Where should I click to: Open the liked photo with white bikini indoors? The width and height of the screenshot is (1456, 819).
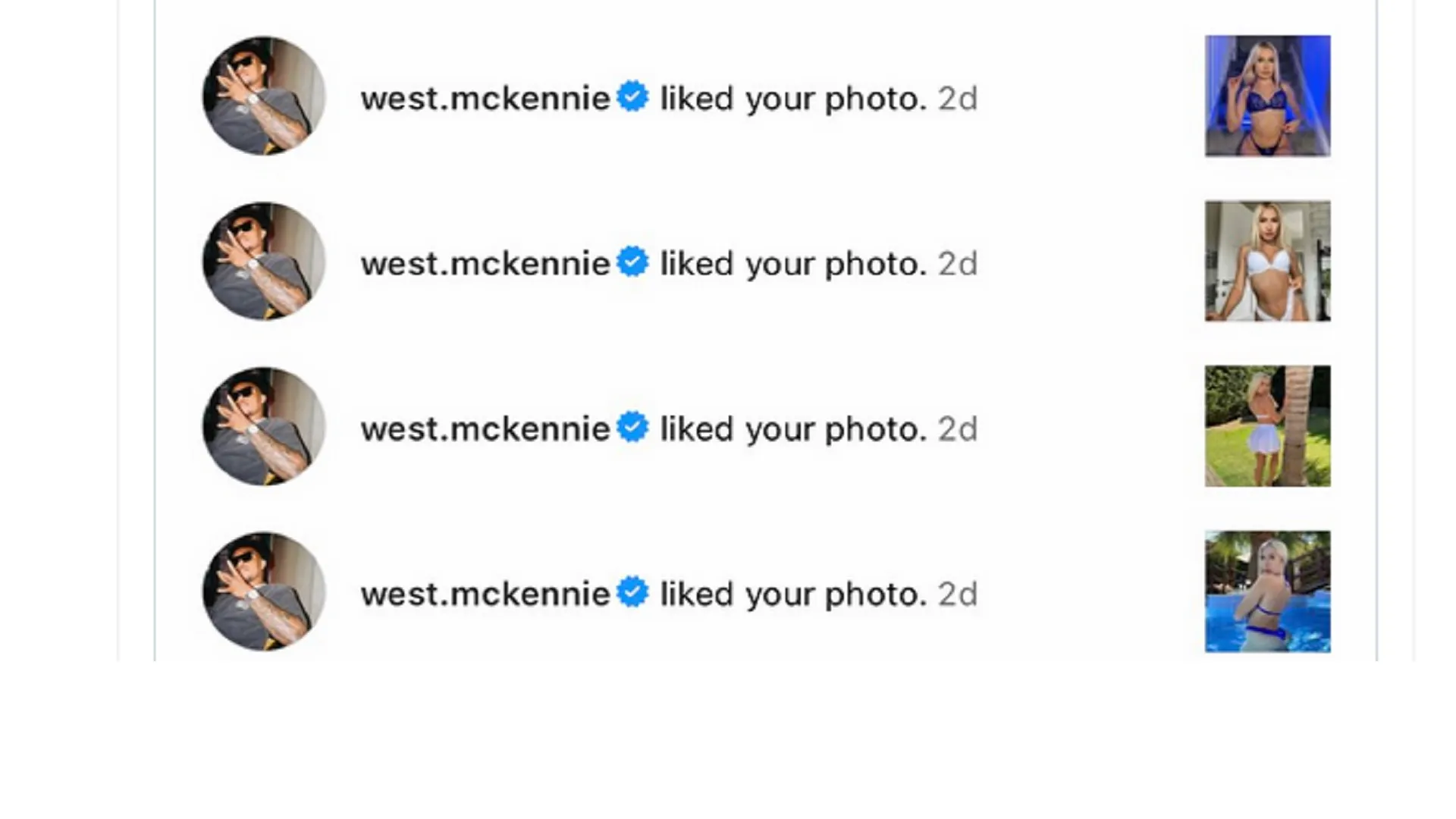click(x=1267, y=261)
